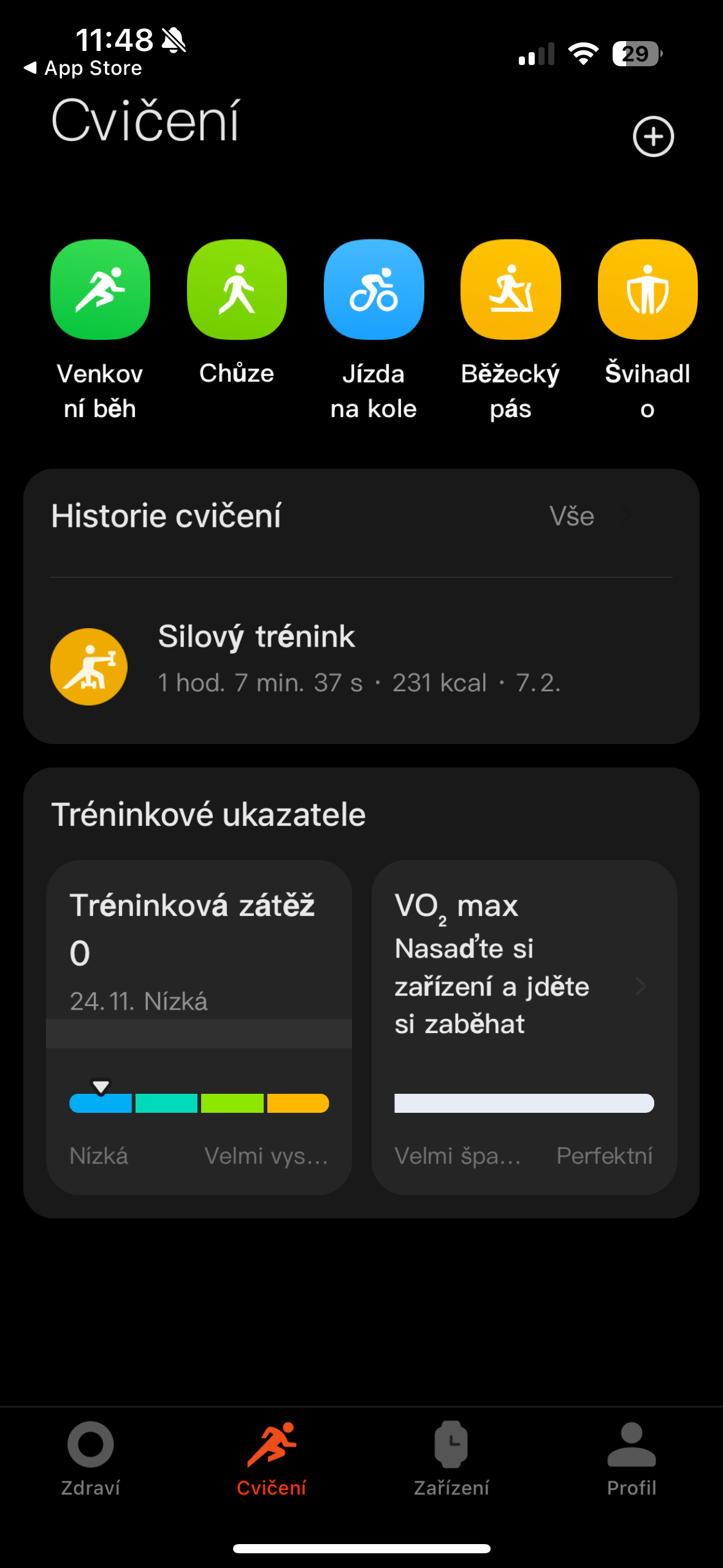Open the Chůze walking workout

[237, 290]
